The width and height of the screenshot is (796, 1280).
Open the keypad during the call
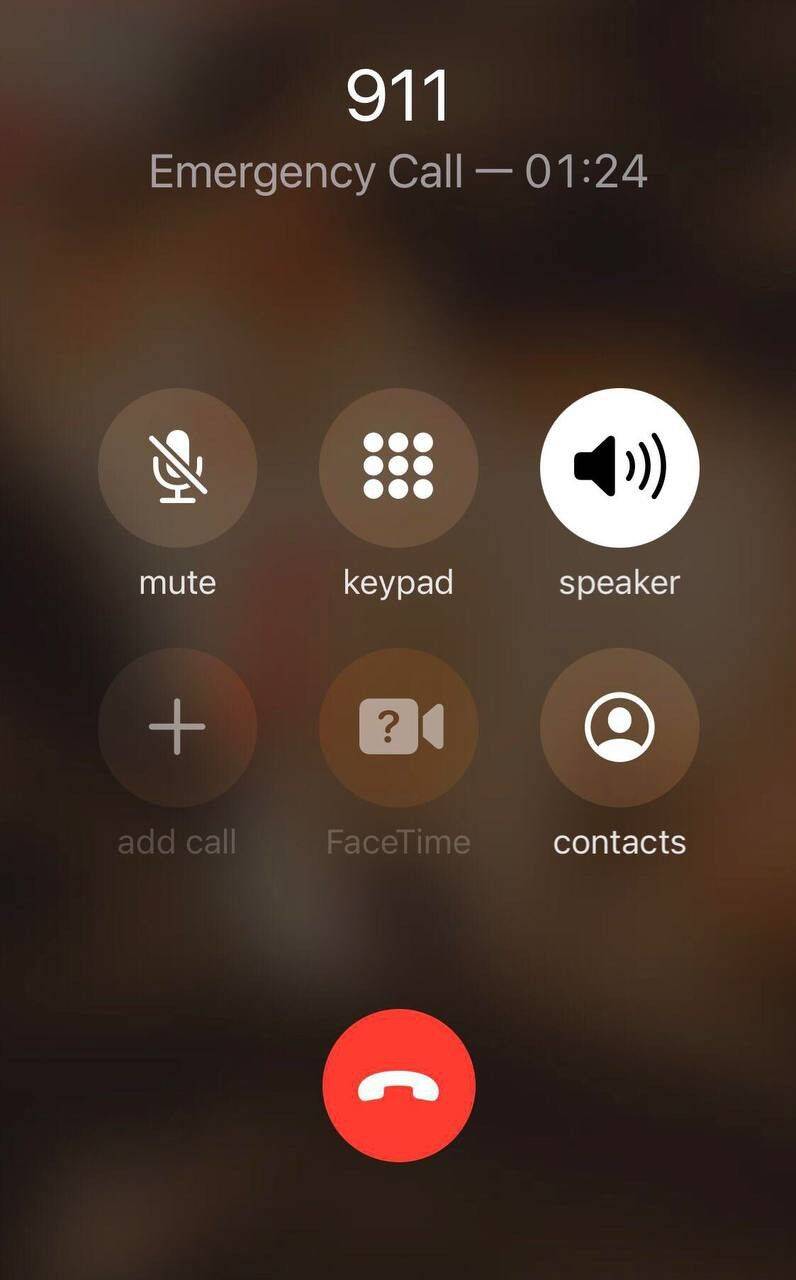(398, 468)
